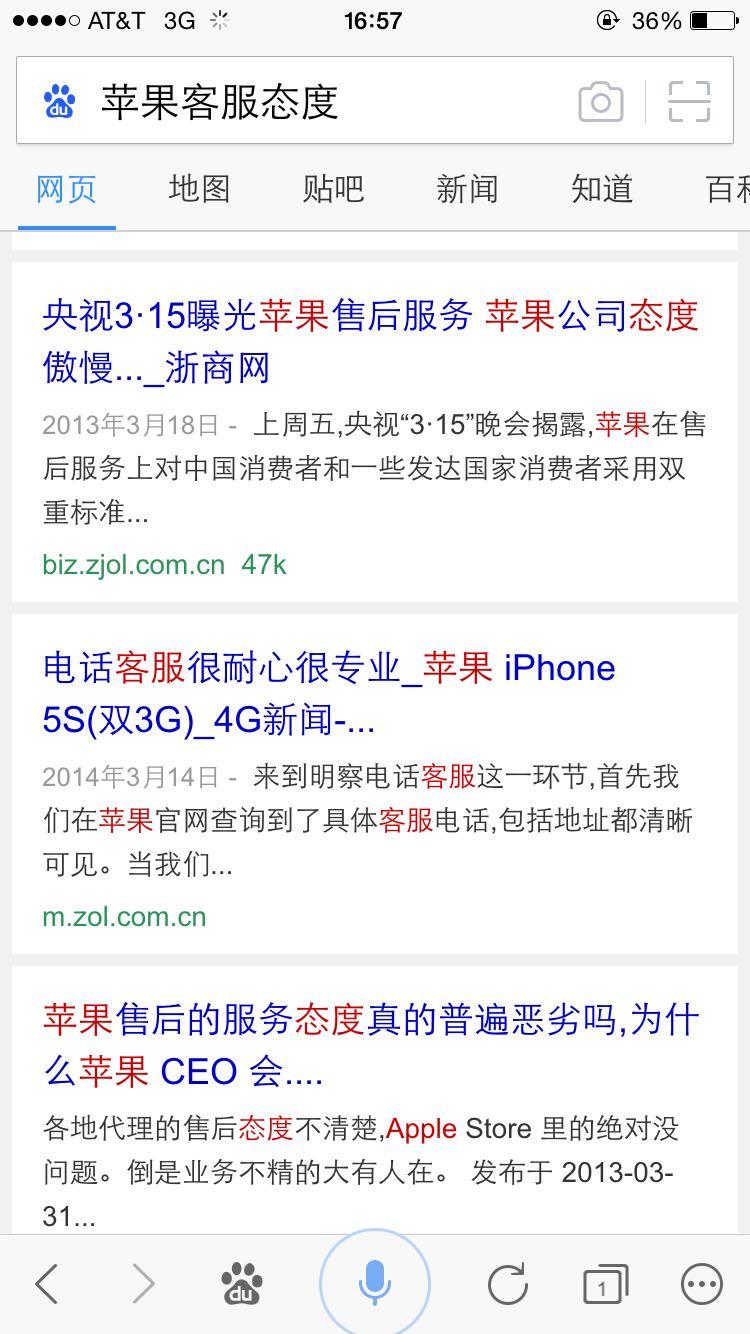Open the m.zol.com.cn source link
750x1334 pixels.
(x=123, y=915)
